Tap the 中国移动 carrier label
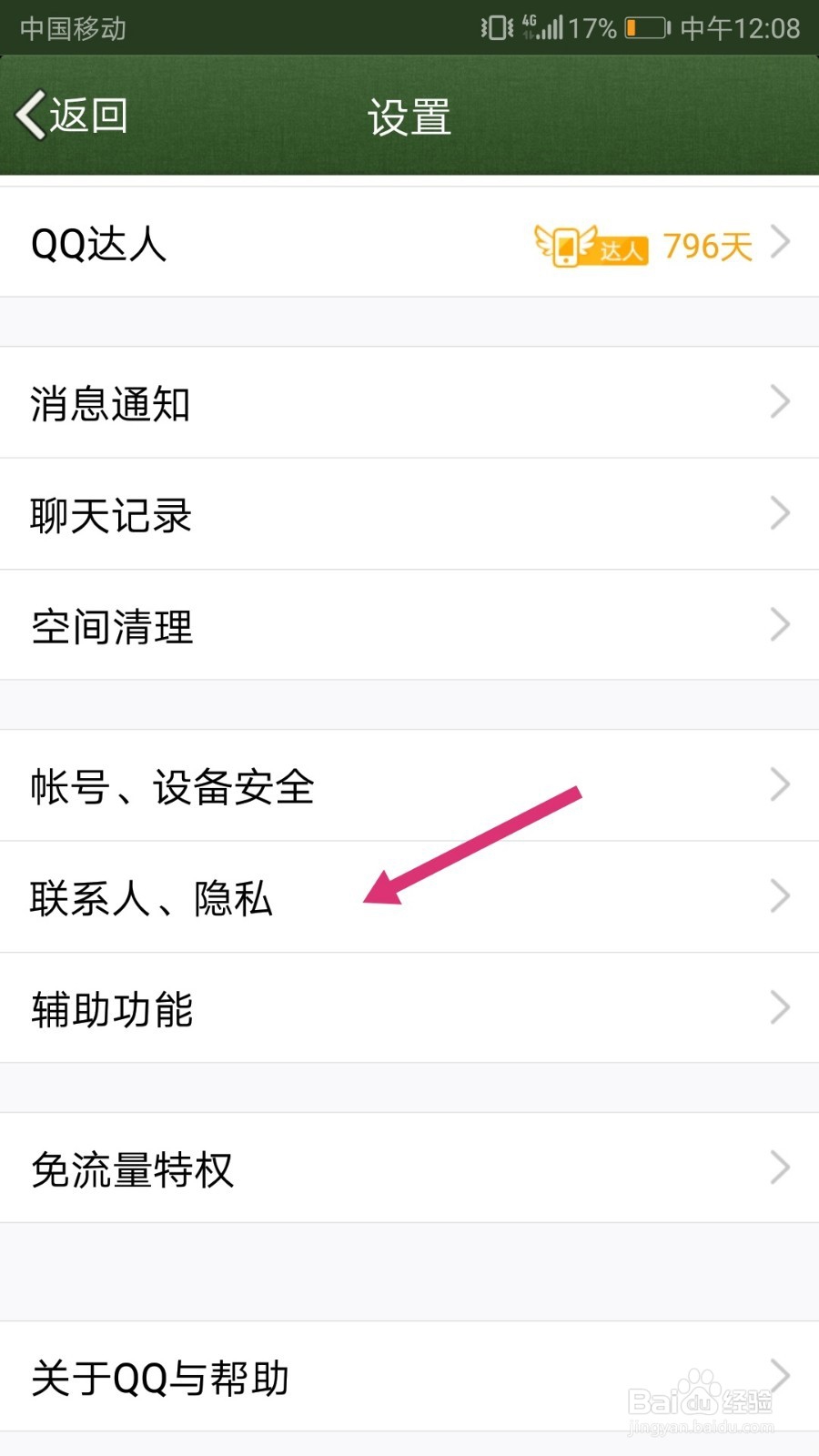The width and height of the screenshot is (819, 1456). [x=72, y=28]
